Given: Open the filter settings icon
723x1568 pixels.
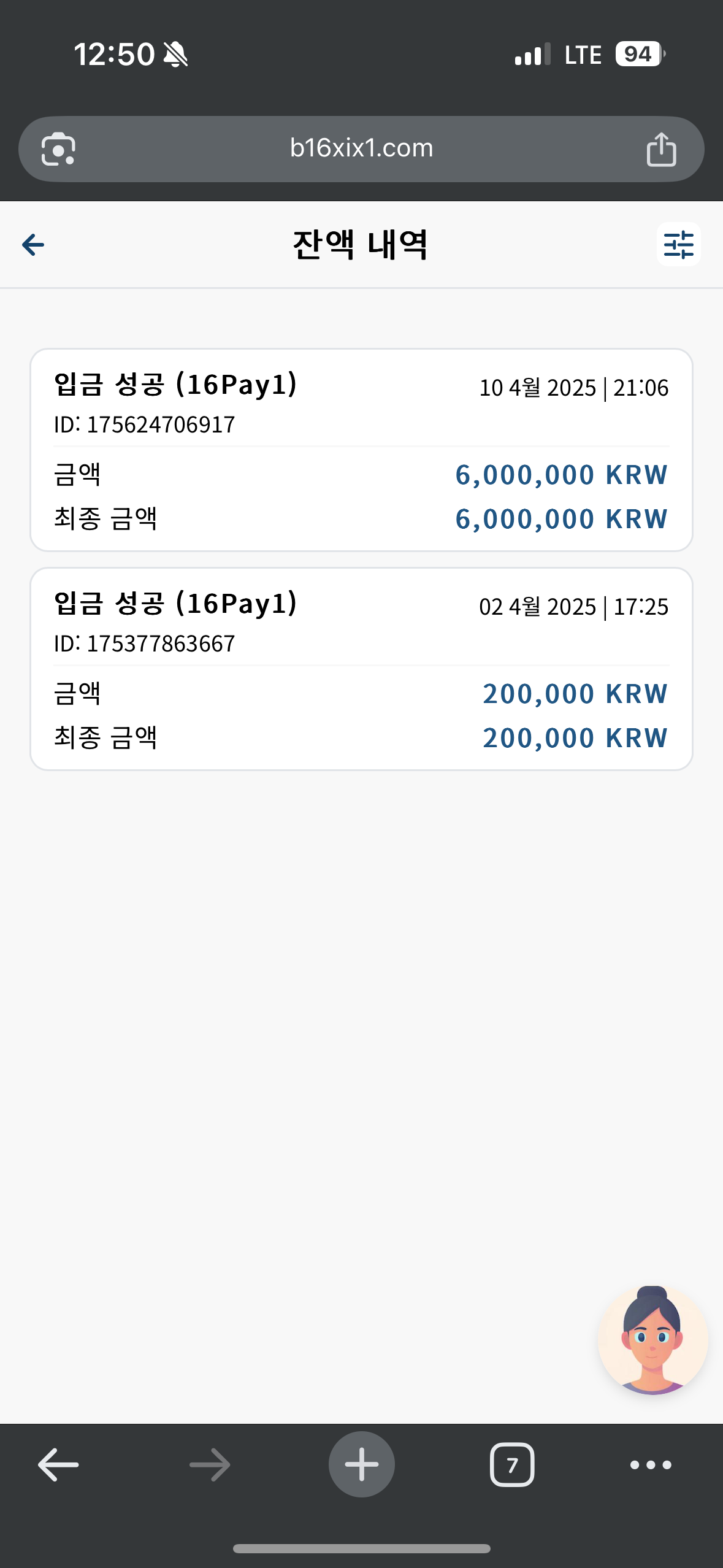Looking at the screenshot, I should tap(678, 244).
